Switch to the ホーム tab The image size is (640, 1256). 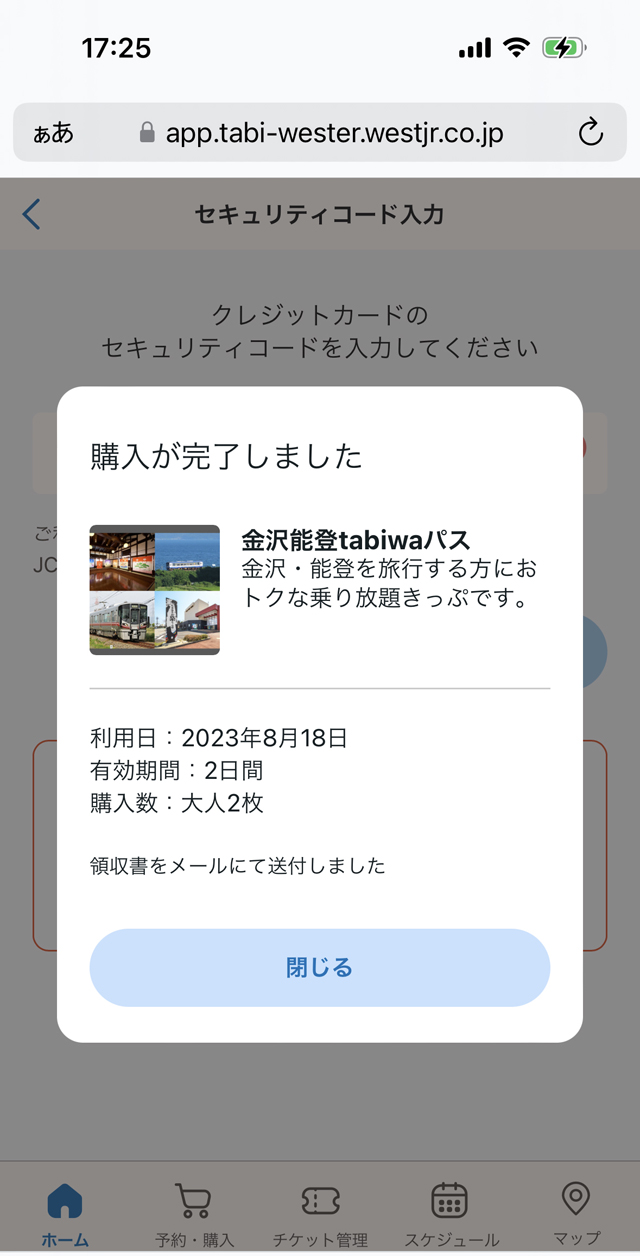coord(64,1212)
